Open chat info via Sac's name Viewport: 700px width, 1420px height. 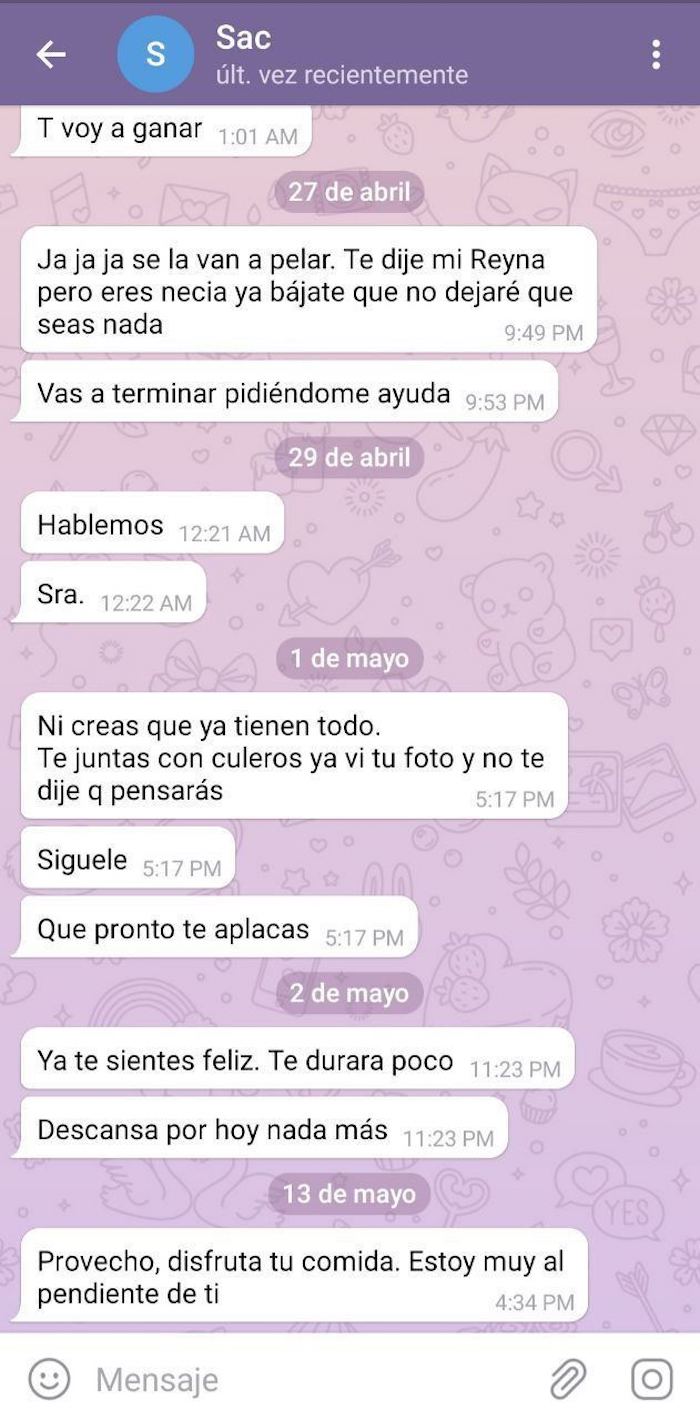pyautogui.click(x=244, y=38)
